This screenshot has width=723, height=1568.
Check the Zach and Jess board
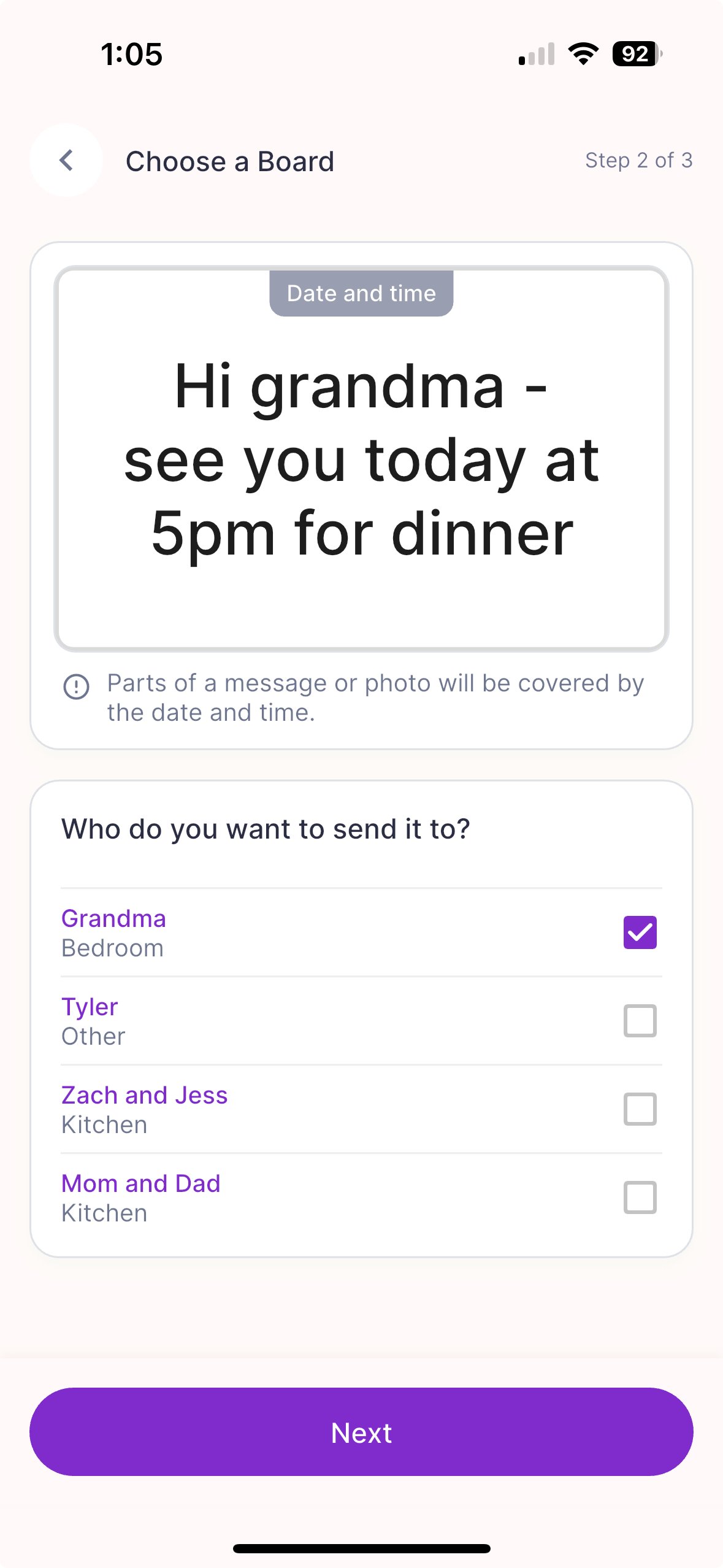[x=640, y=1109]
